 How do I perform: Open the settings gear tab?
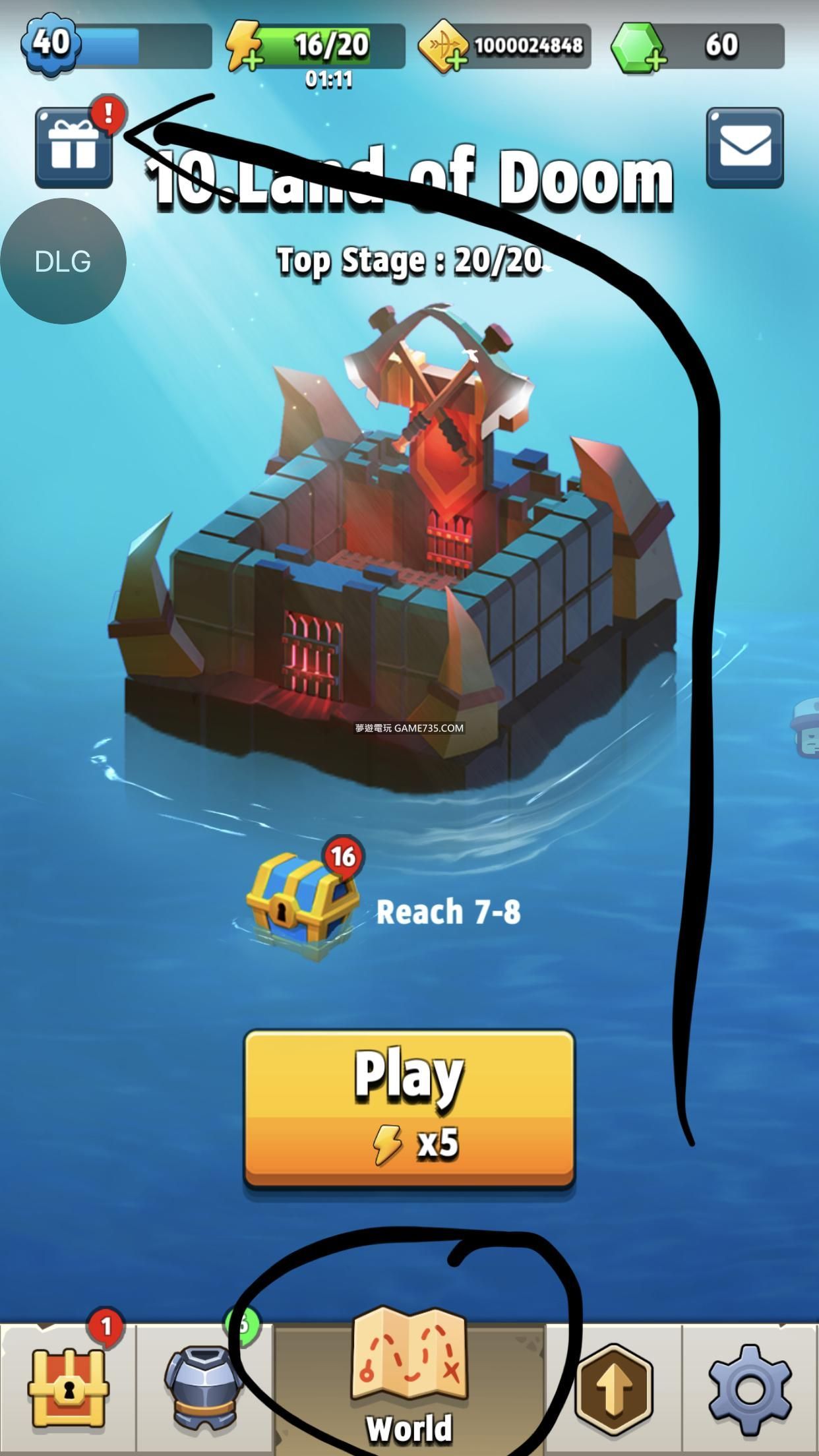(x=750, y=1387)
